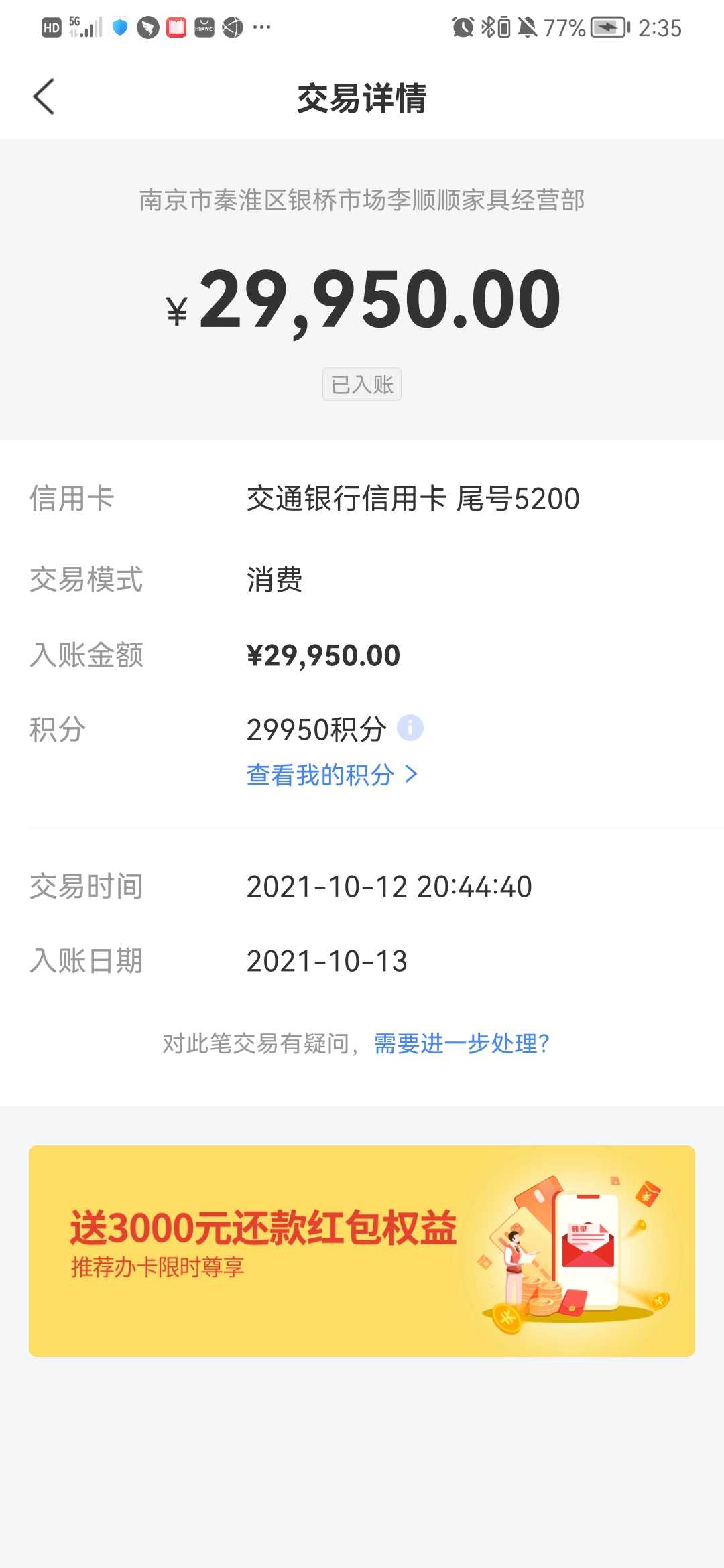Go back from transaction details
Image resolution: width=724 pixels, height=1568 pixels.
[44, 97]
